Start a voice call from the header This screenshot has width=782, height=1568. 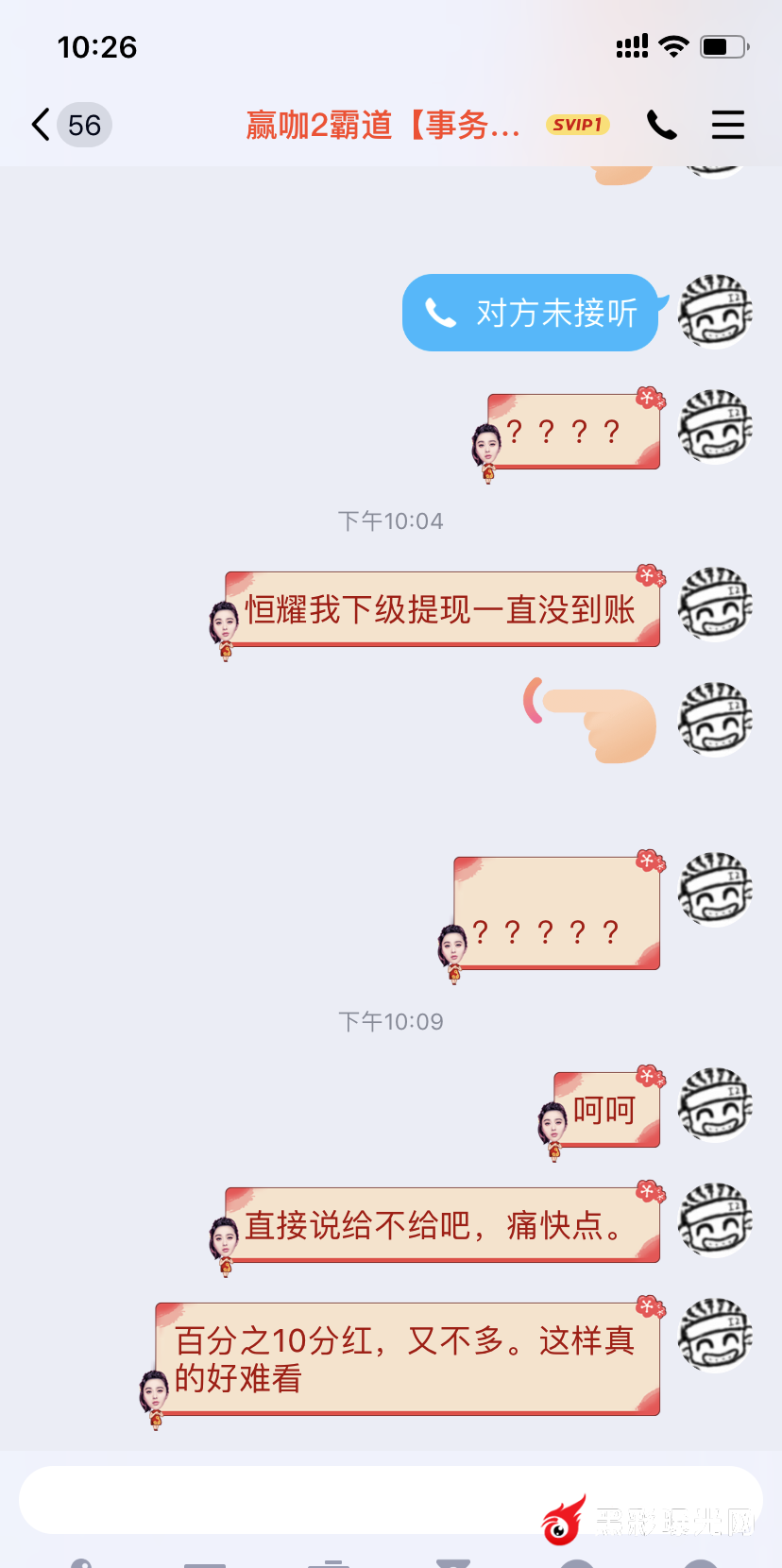(661, 125)
